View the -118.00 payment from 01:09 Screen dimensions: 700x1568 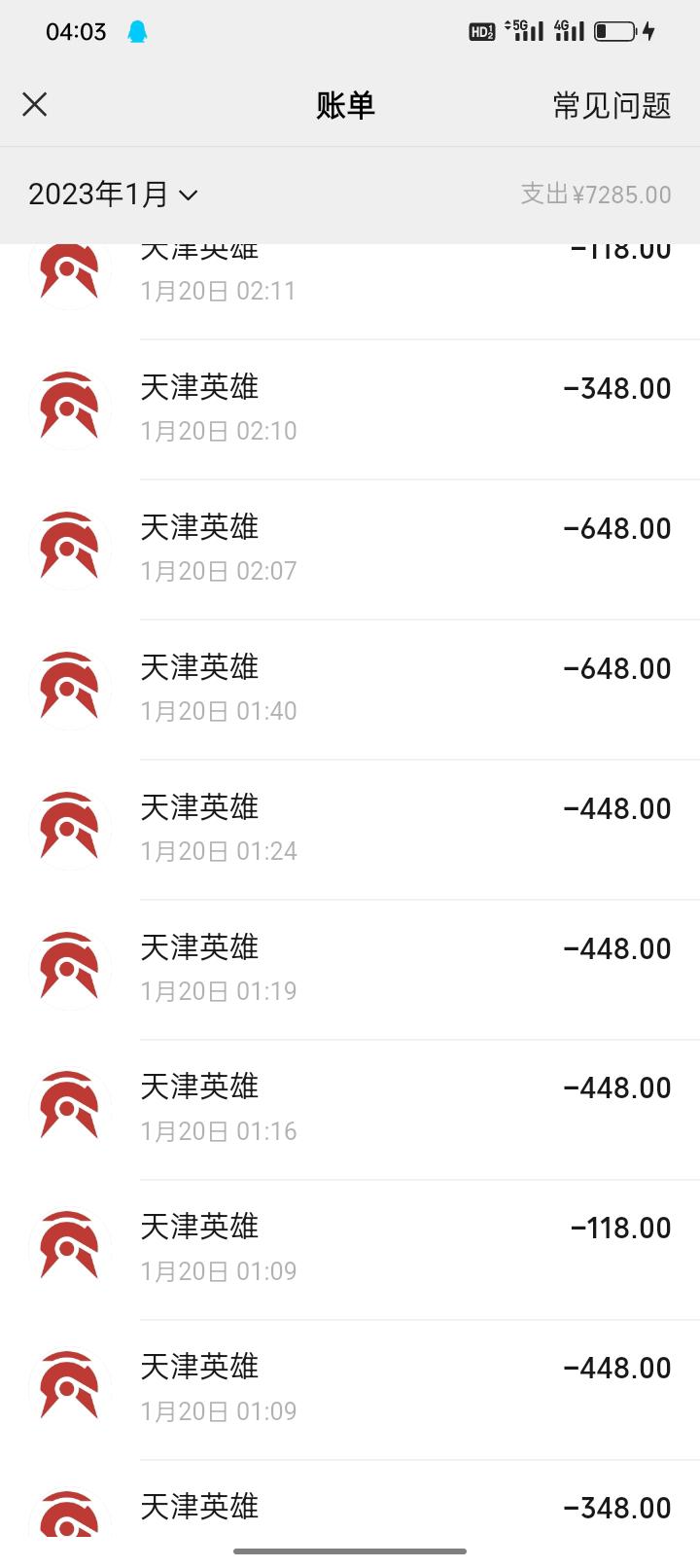[350, 1250]
